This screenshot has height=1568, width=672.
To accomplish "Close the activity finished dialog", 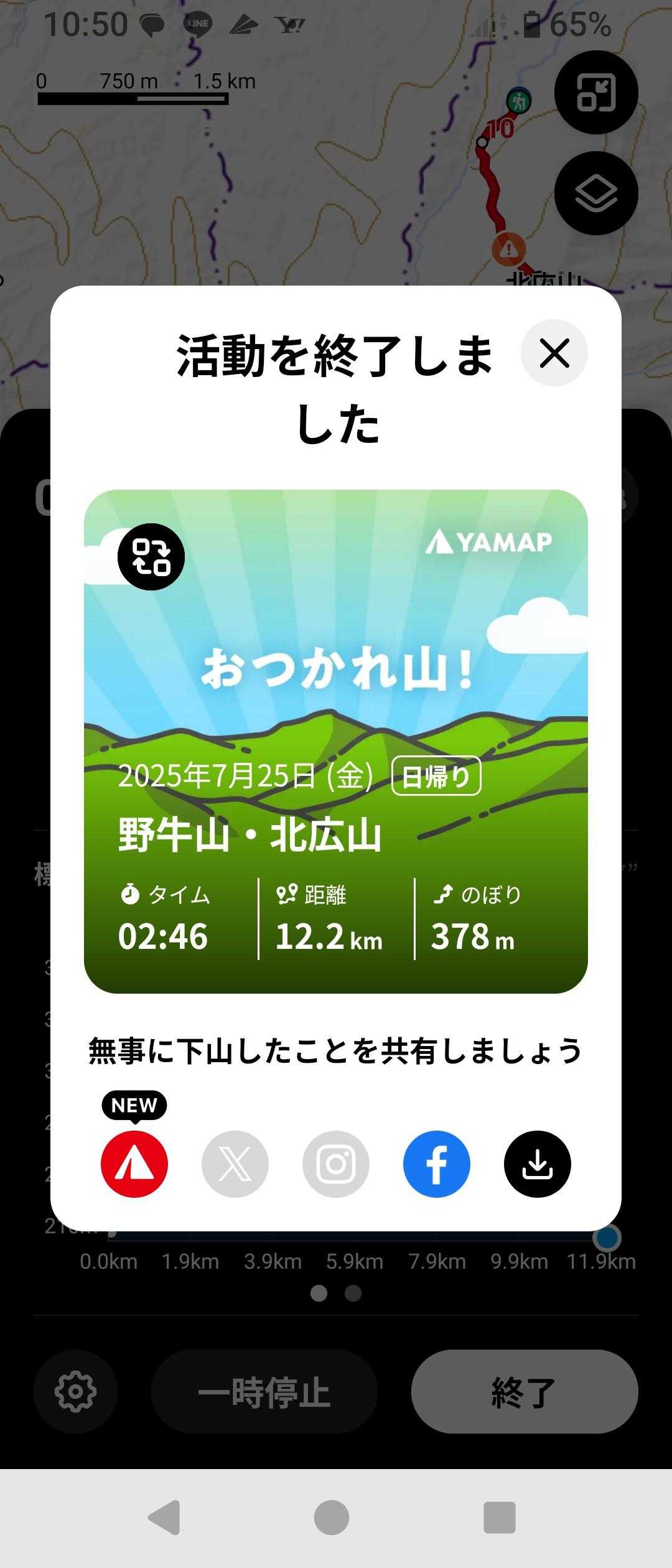I will point(554,353).
